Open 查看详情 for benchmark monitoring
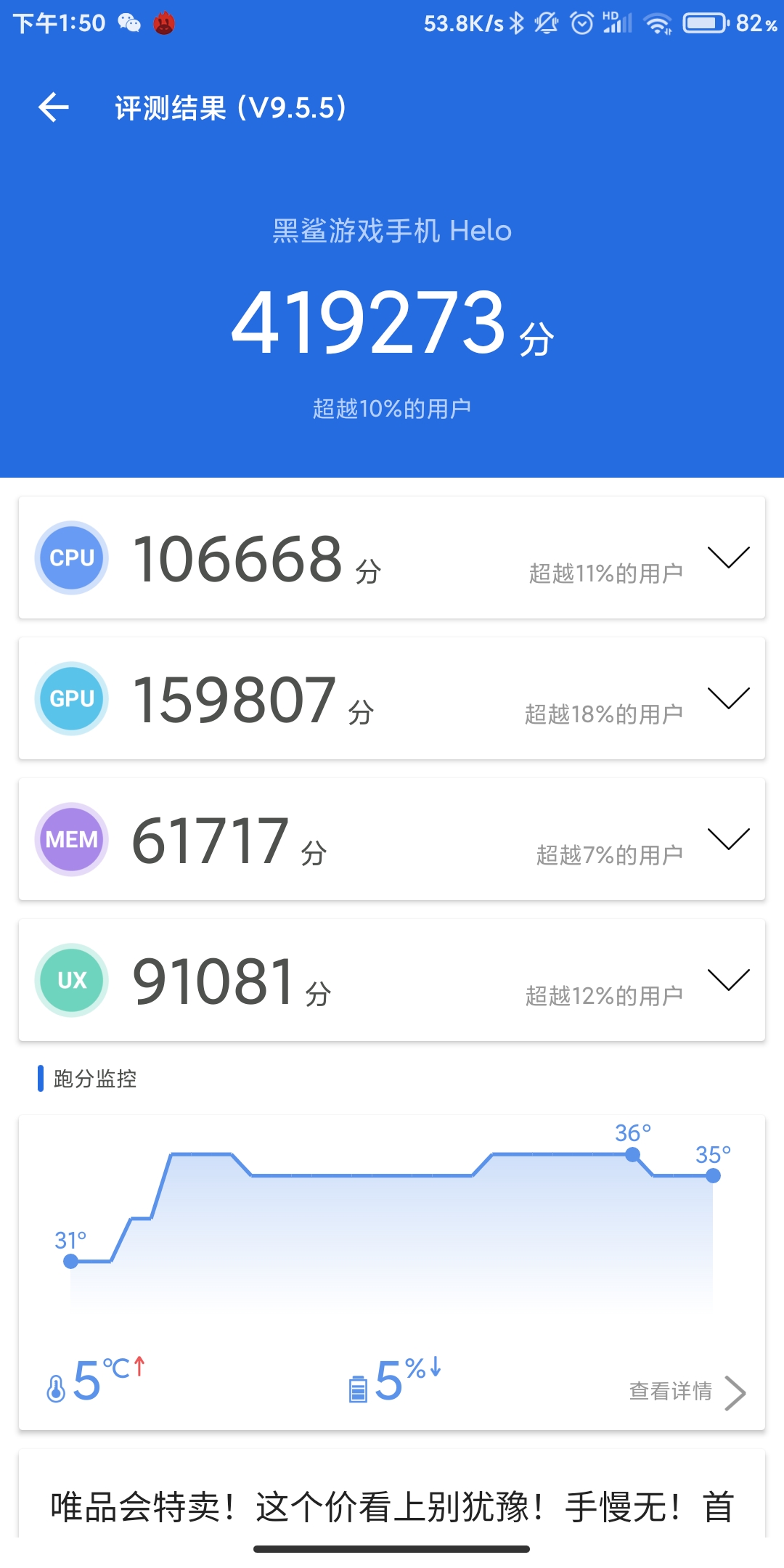This screenshot has width=784, height=1568. pos(687,1392)
